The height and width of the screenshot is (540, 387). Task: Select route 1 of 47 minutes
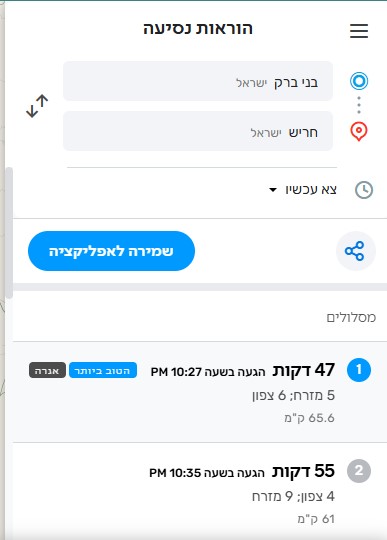[200, 392]
